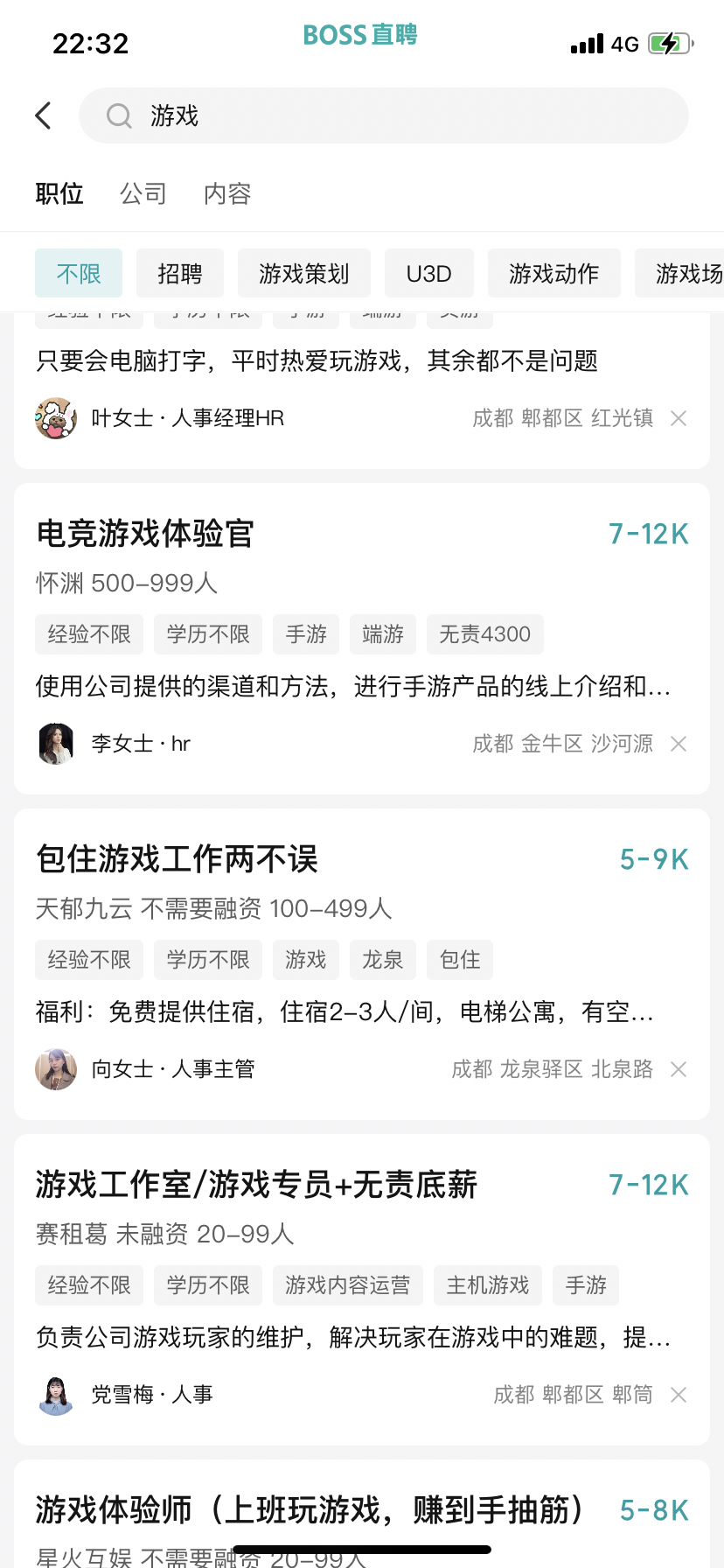Dismiss the job posted by 叶女士

tap(679, 418)
